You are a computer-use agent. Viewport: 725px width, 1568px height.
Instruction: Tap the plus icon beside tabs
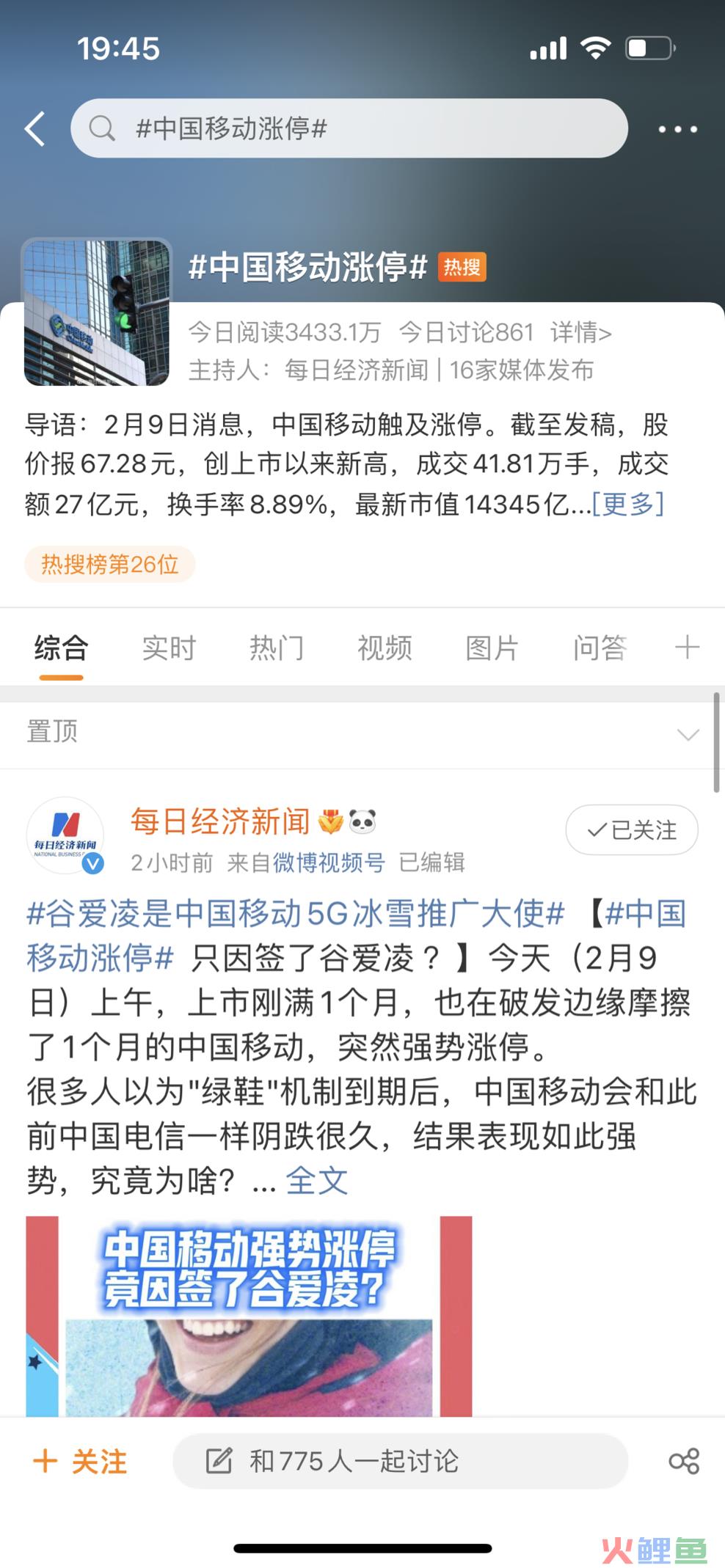point(687,648)
